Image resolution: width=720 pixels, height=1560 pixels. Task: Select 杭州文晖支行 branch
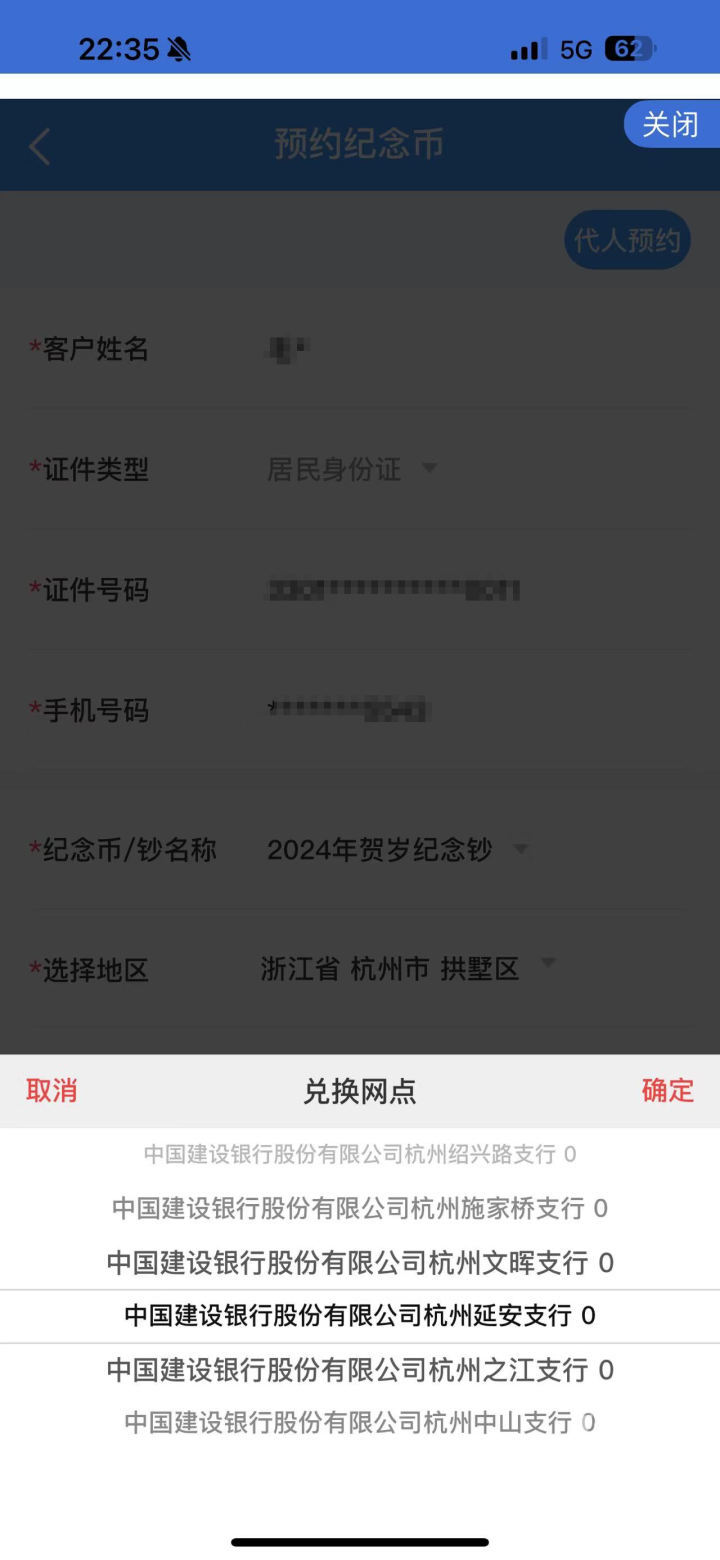pos(360,1263)
